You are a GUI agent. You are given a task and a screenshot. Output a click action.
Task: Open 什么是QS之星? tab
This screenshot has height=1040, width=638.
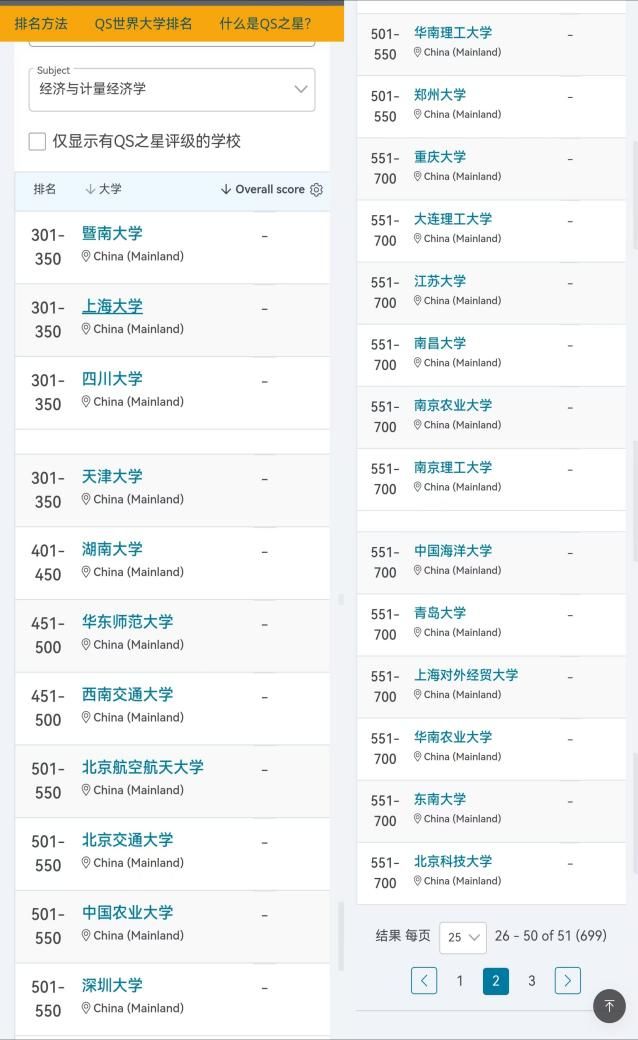[265, 24]
